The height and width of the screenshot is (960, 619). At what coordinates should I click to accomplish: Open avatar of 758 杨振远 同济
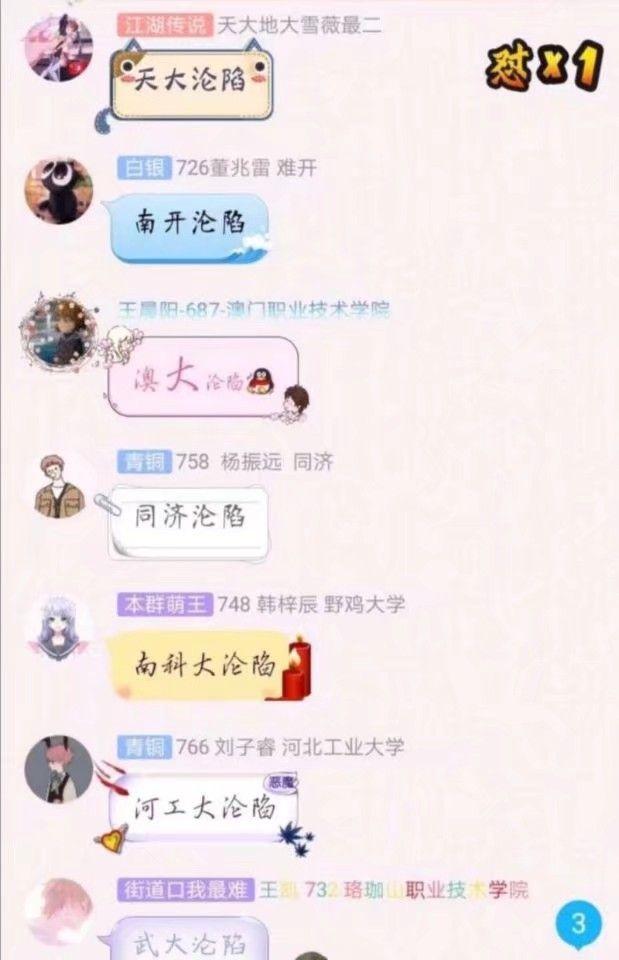(58, 485)
